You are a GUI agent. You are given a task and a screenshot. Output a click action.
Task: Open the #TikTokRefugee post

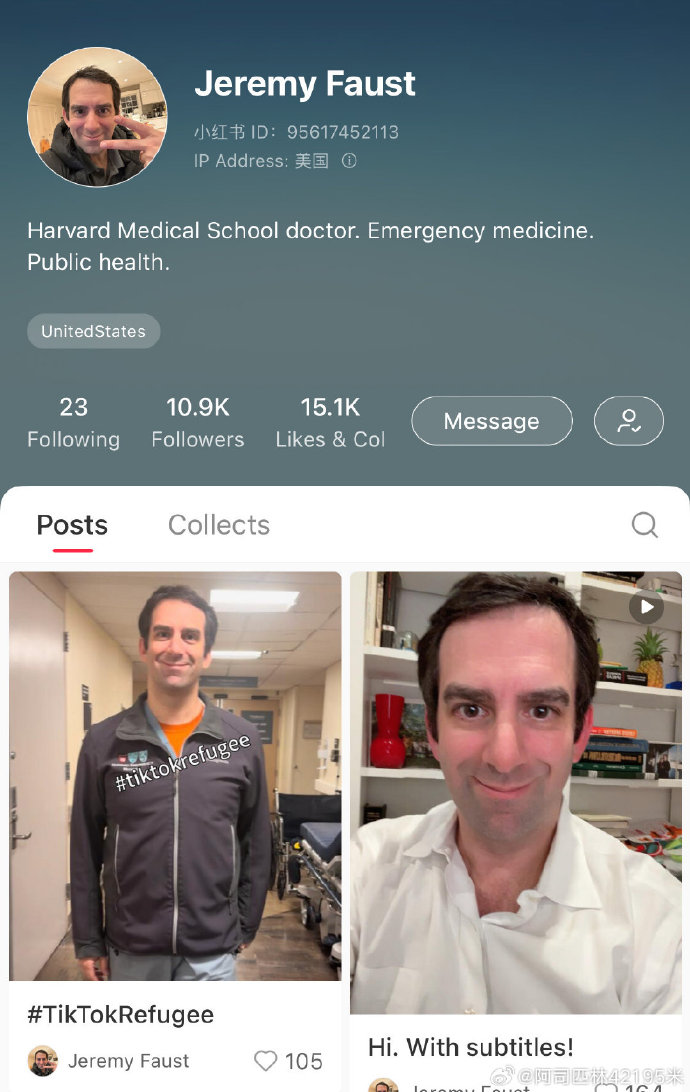pos(175,775)
